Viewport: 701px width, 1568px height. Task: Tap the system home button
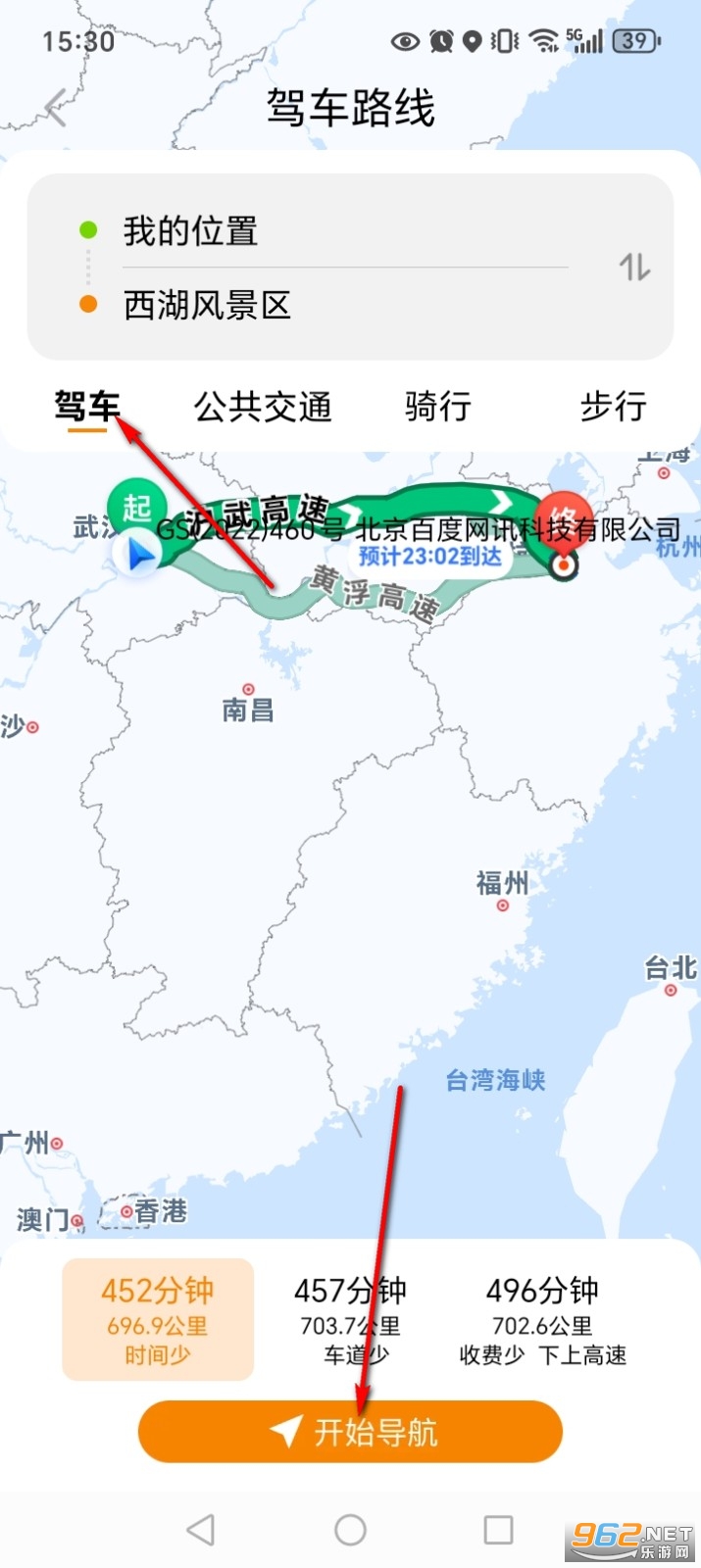pyautogui.click(x=350, y=1529)
